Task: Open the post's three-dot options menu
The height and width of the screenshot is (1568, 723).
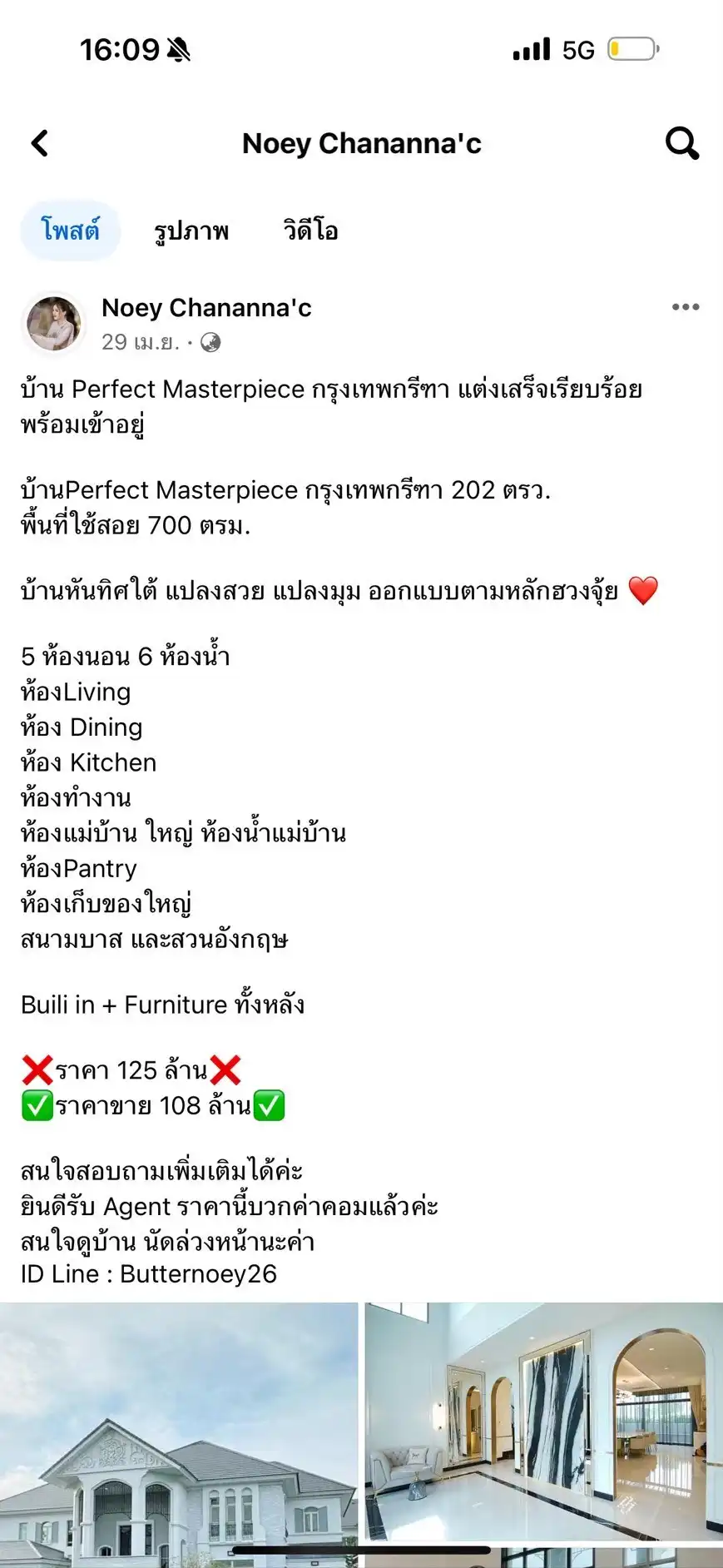Action: 685,307
